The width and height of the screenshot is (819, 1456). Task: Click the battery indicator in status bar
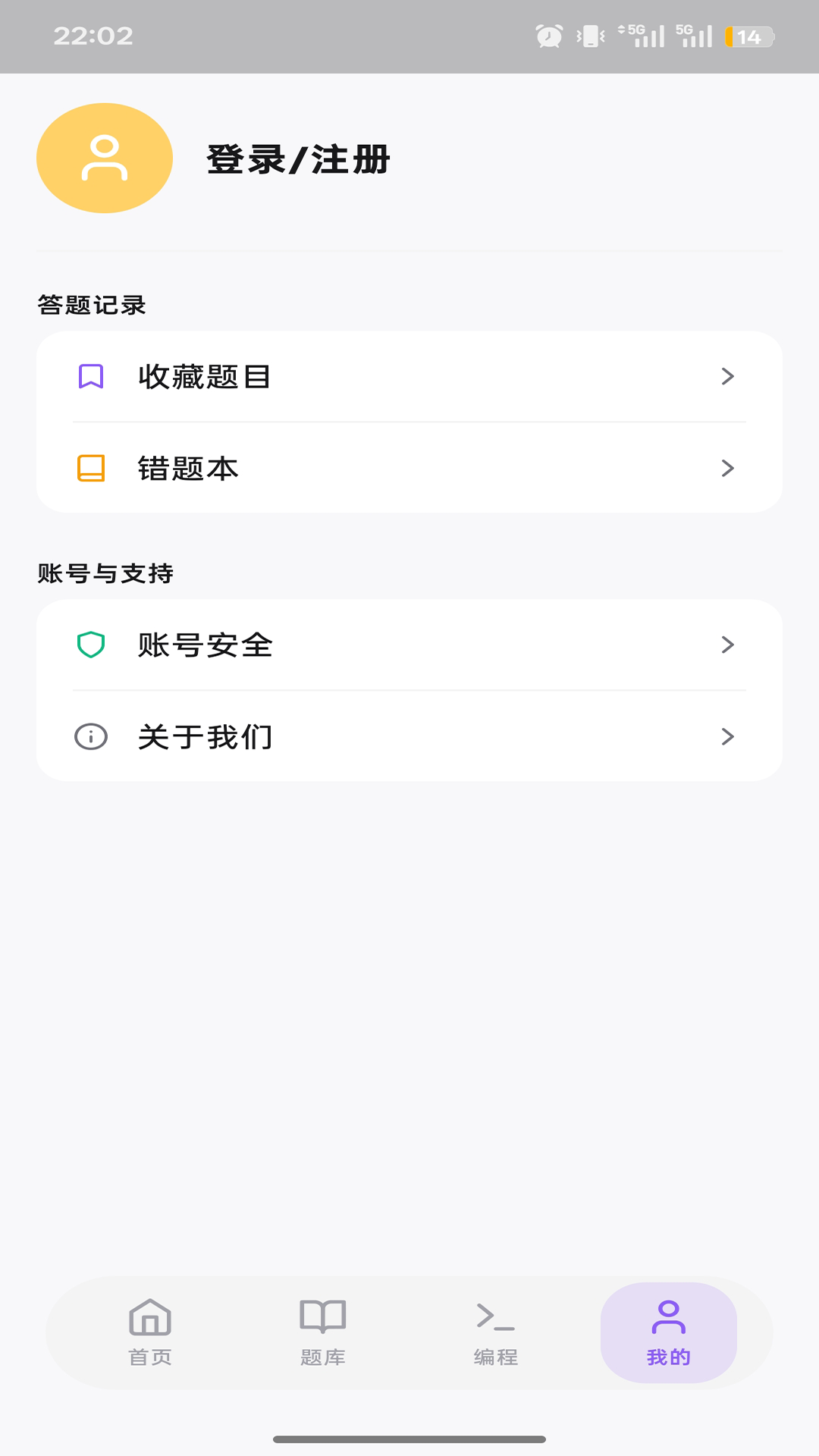tap(747, 33)
